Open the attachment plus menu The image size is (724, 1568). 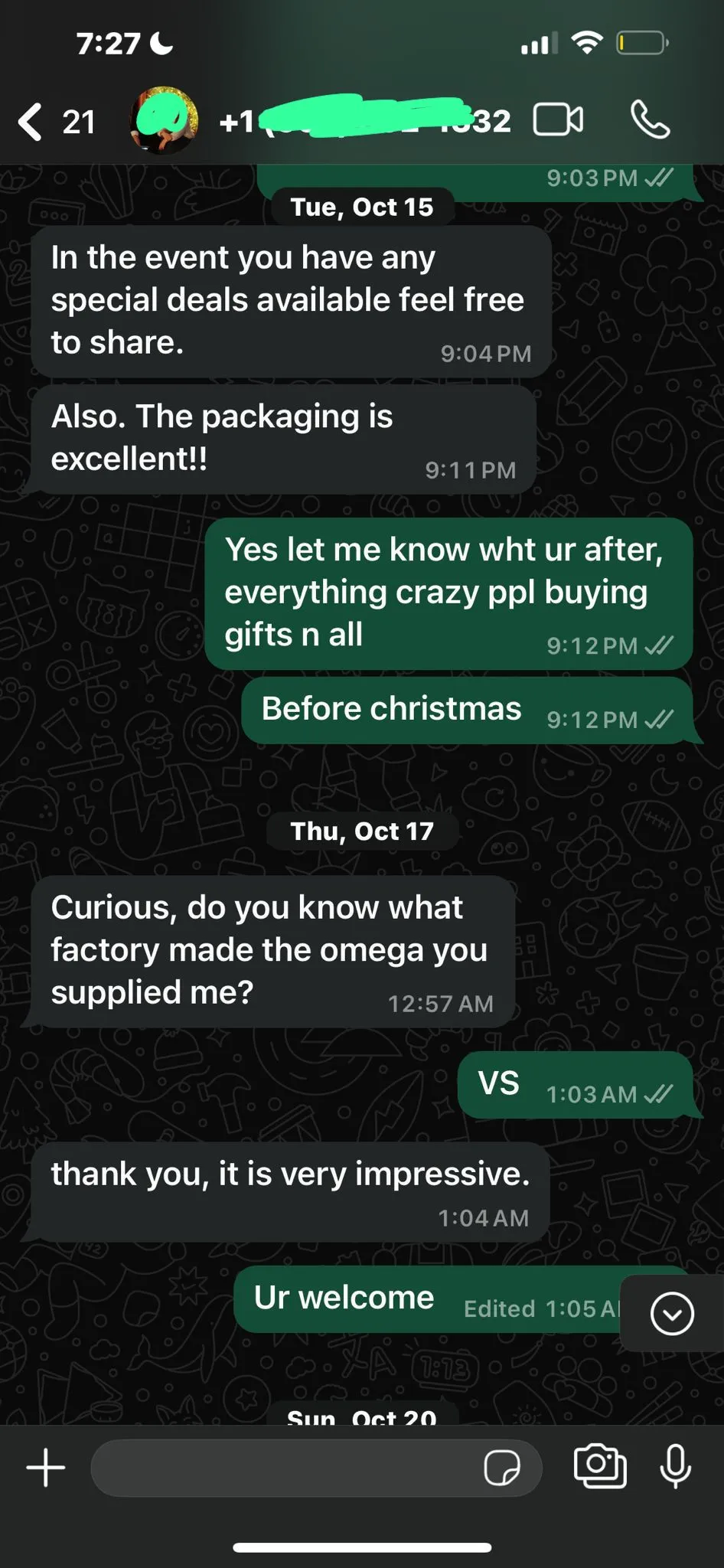(x=46, y=1468)
